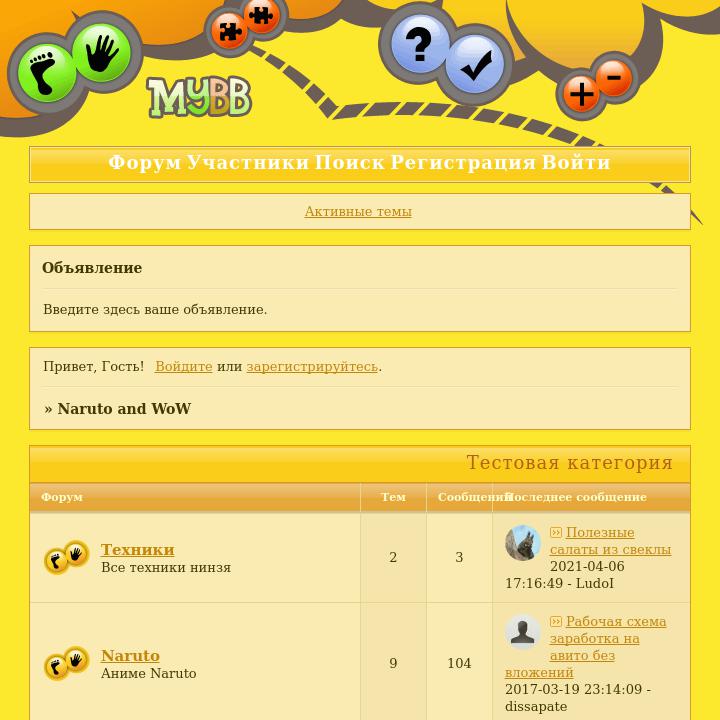
Task: Open post Рабочая схема заработка на авито
Action: coord(607,638)
